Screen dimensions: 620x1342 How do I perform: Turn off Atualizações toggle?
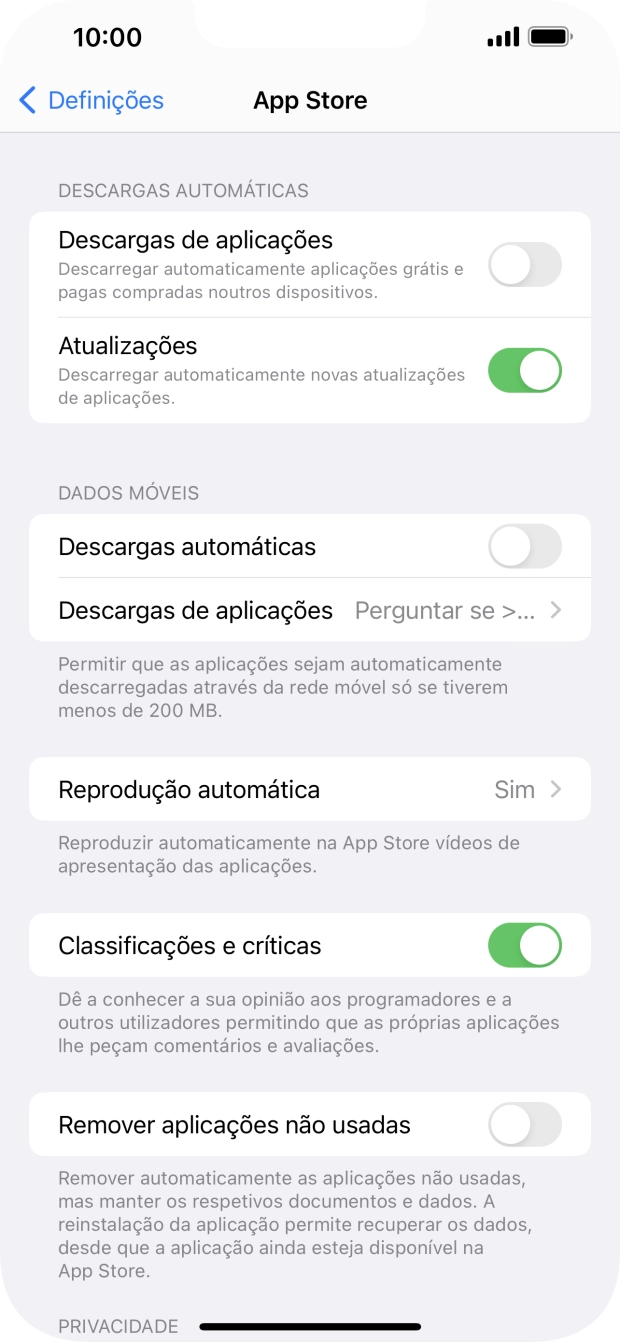click(x=524, y=370)
